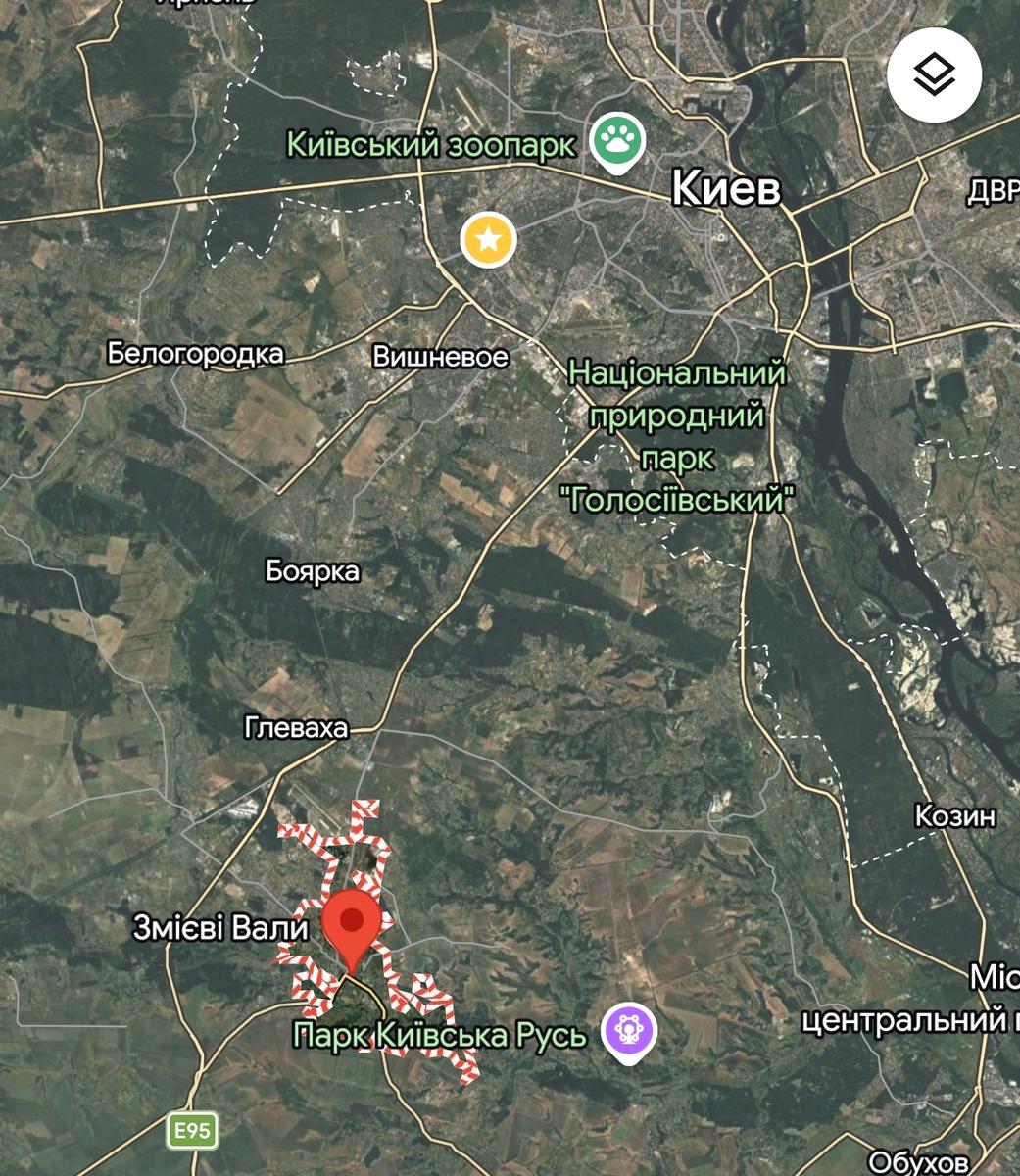
Task: Open the map layers button
Action: [934, 75]
